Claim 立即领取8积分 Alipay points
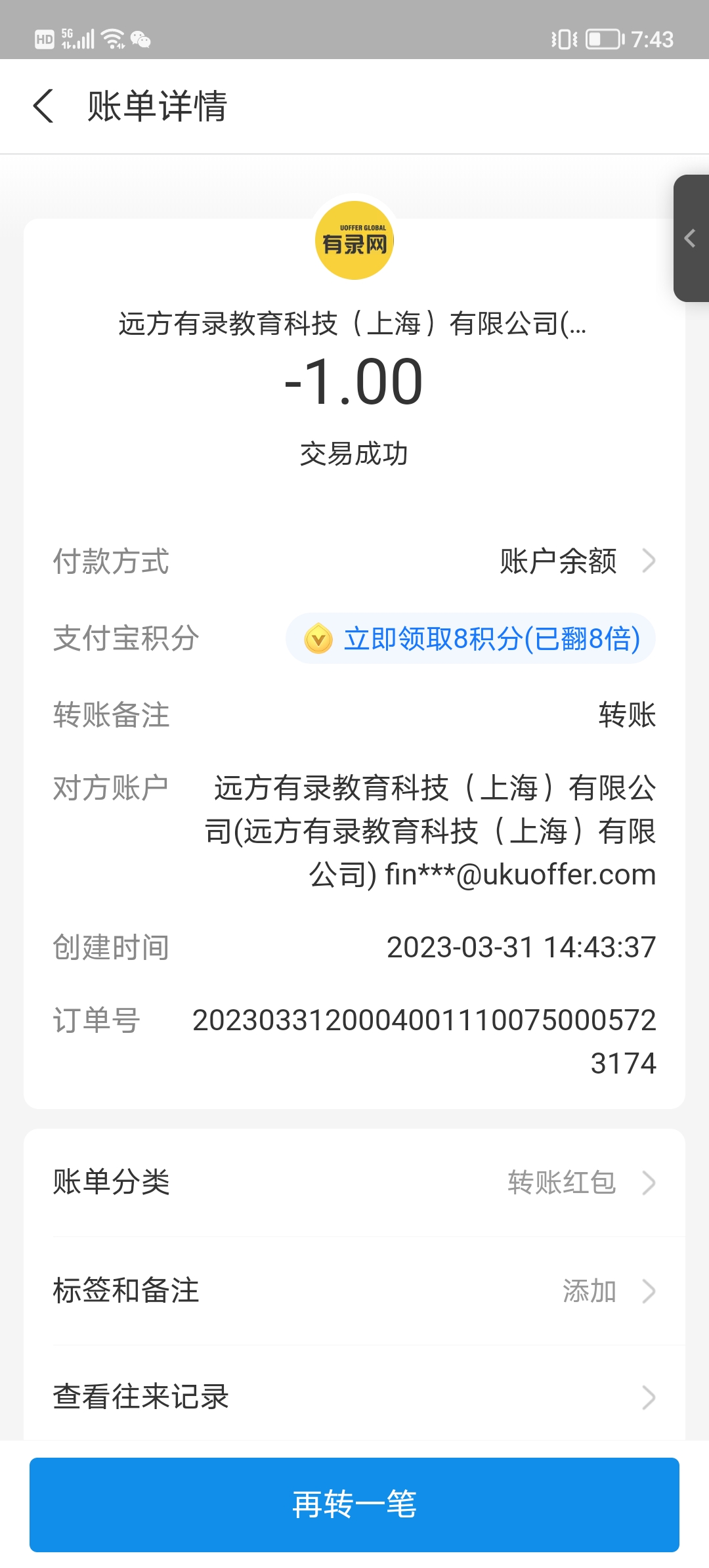Image resolution: width=709 pixels, height=1568 pixels. [471, 639]
